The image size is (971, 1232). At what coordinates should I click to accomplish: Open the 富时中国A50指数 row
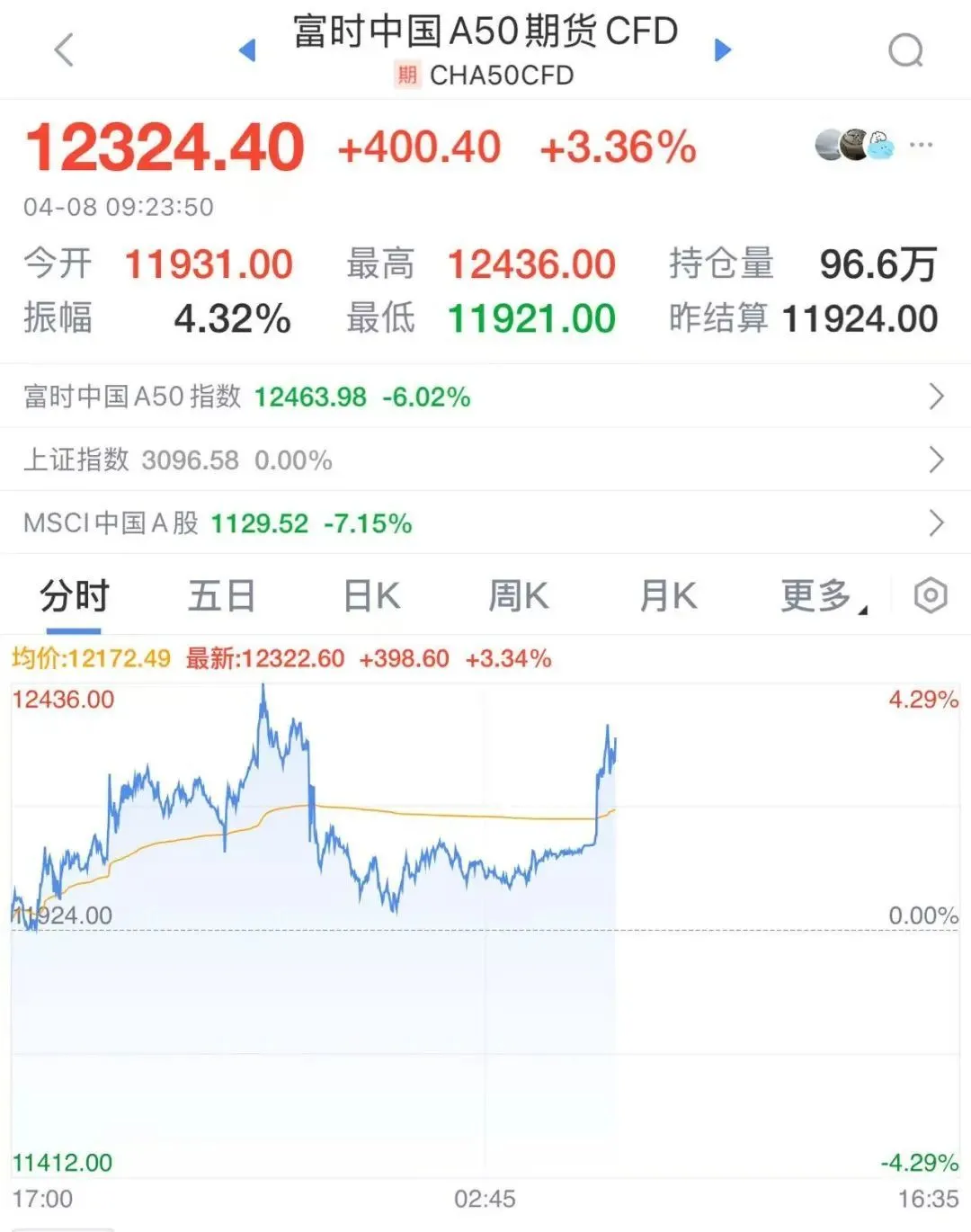click(x=485, y=397)
